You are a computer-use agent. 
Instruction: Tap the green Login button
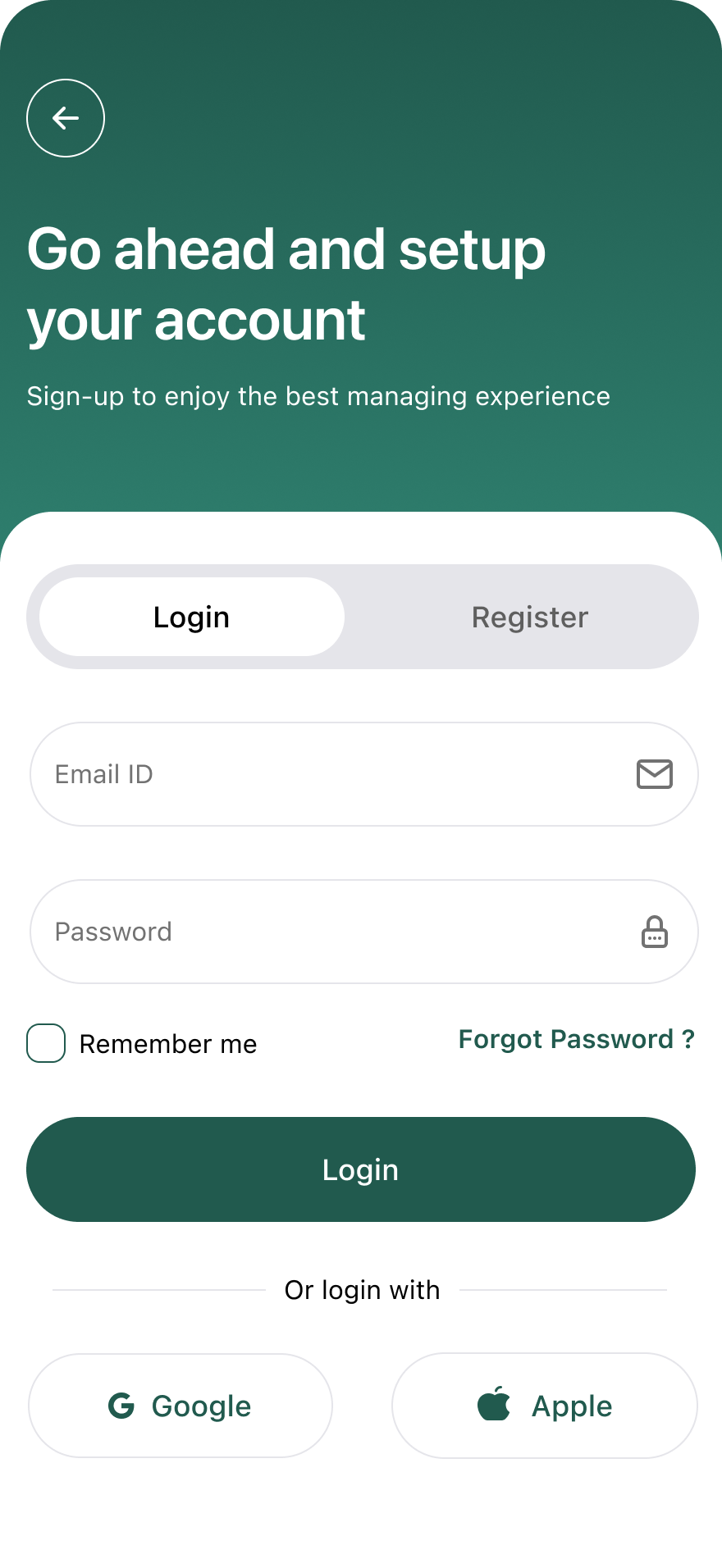[361, 1169]
